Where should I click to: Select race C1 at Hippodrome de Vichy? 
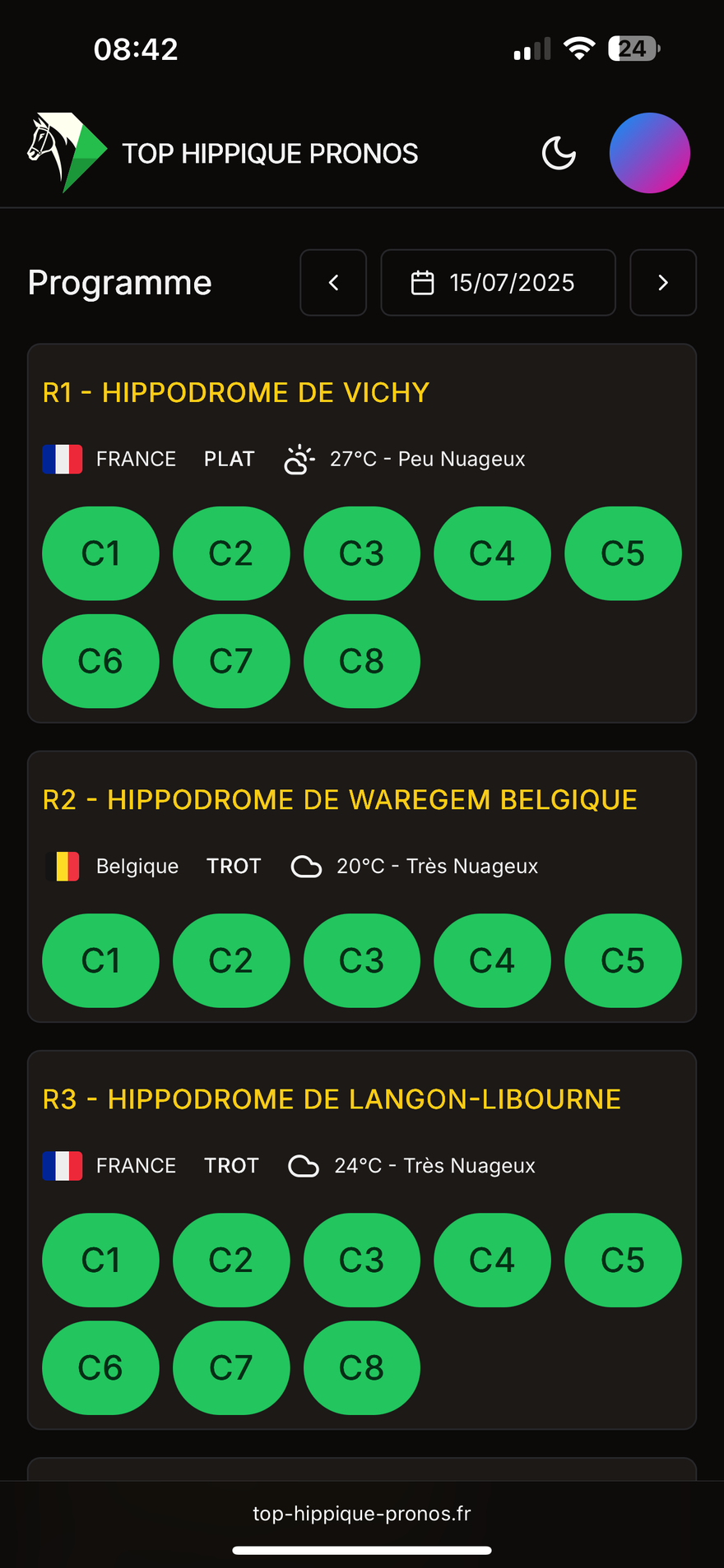tap(100, 553)
